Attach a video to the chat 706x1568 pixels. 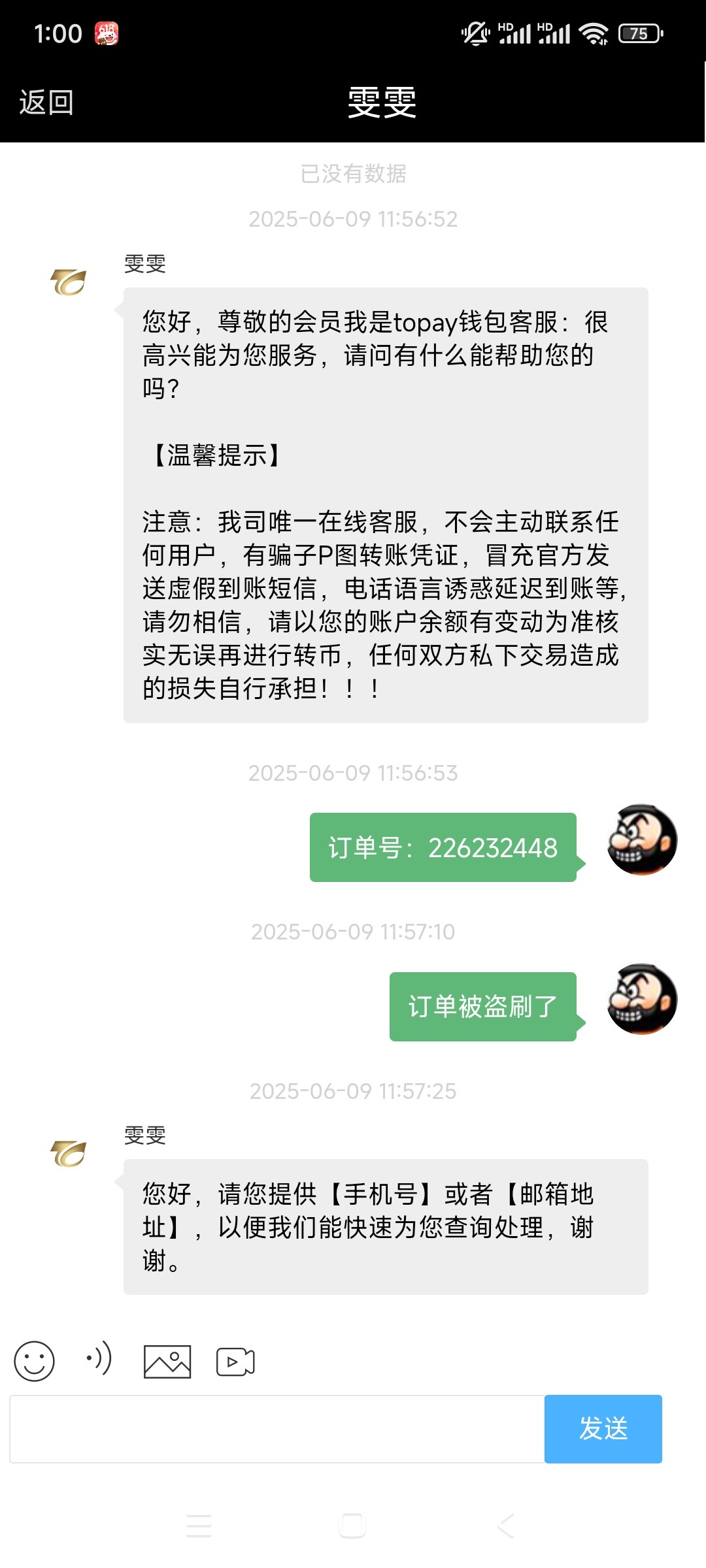[x=235, y=1362]
